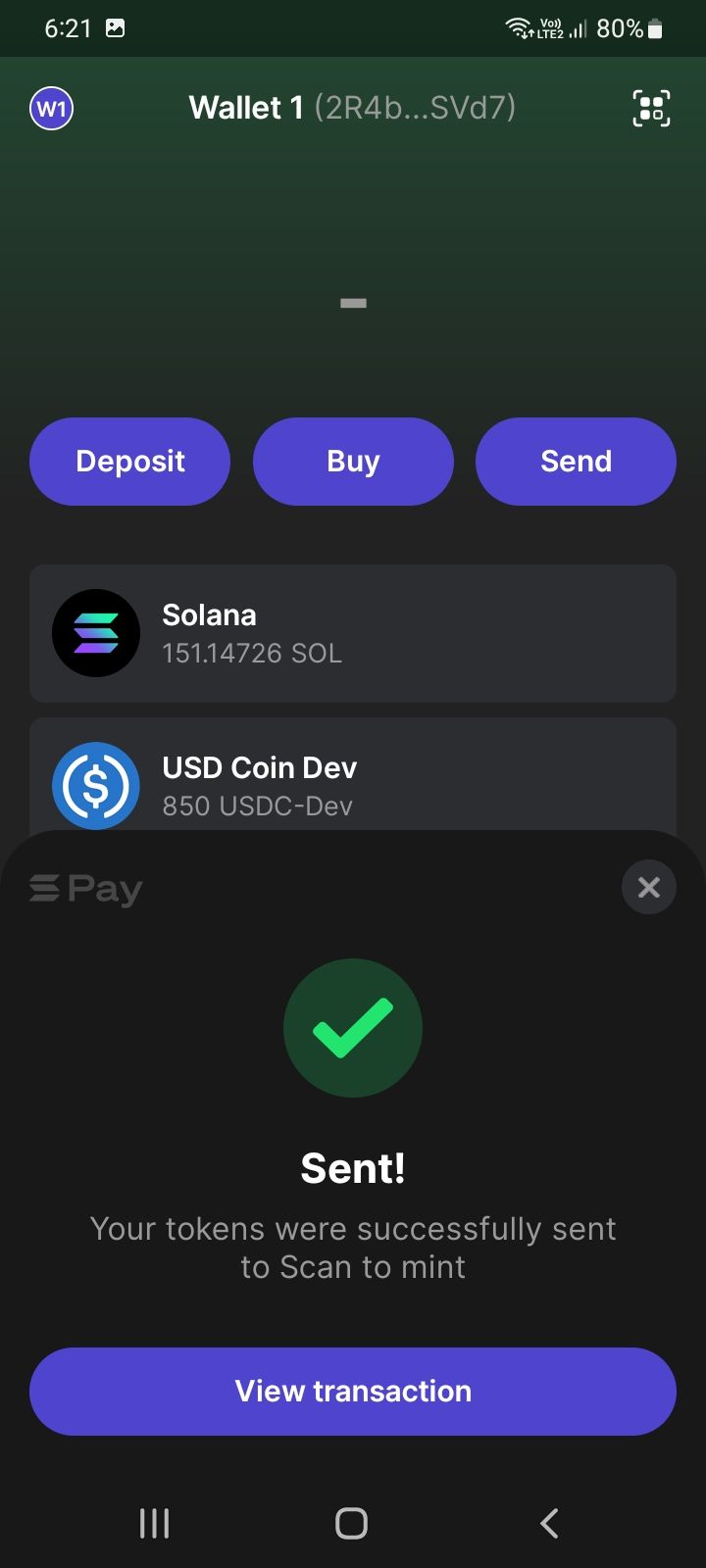The image size is (706, 1568).
Task: Open the QR scanner icon
Action: coord(651,108)
